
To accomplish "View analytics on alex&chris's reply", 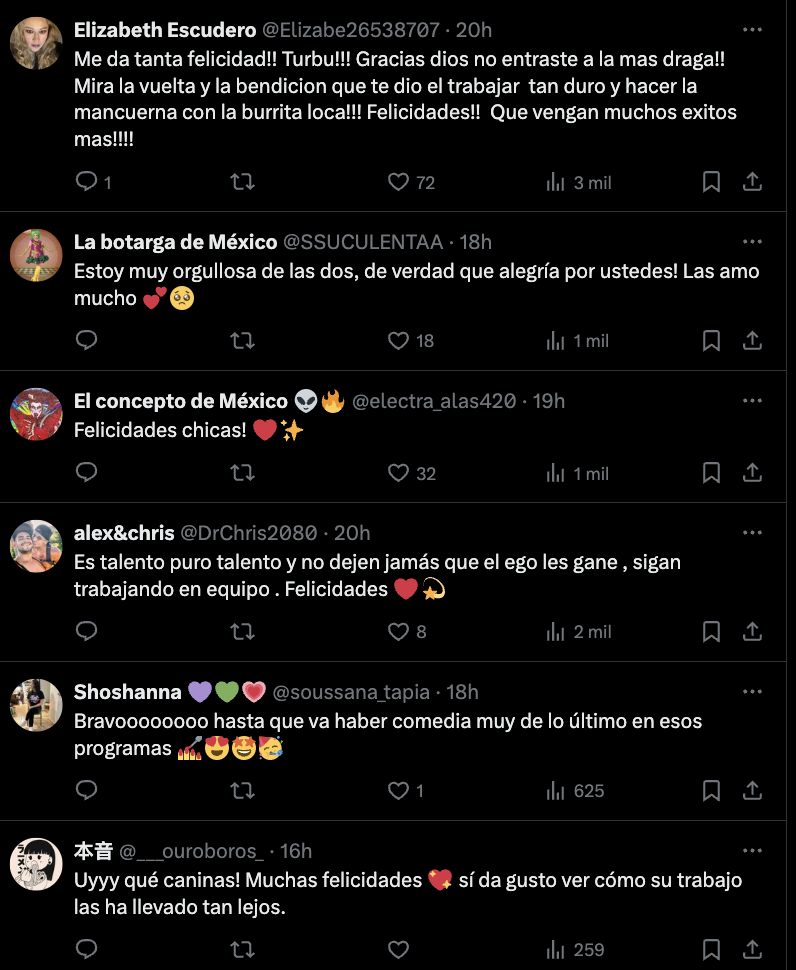I will [557, 631].
